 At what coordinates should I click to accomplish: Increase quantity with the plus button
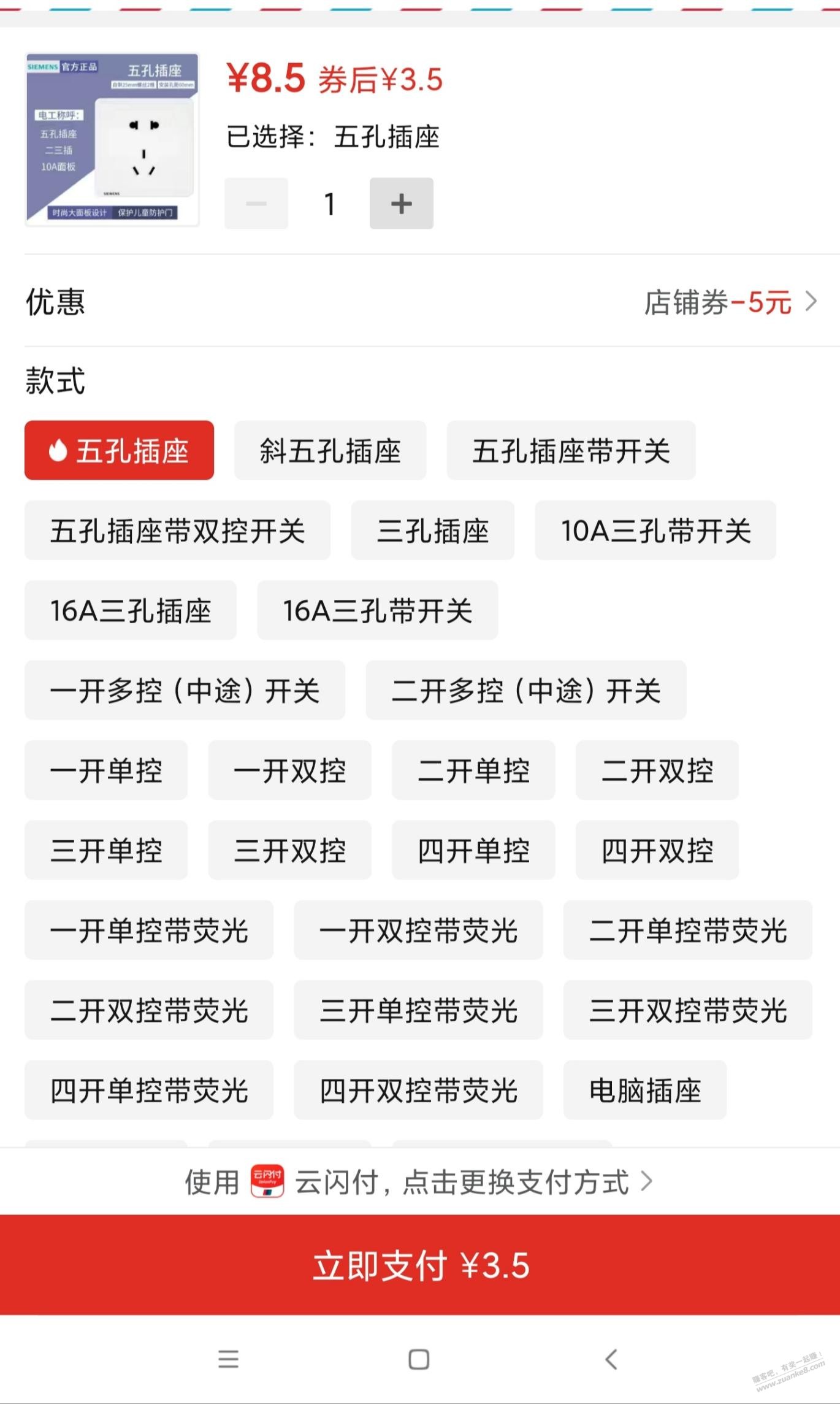click(401, 204)
